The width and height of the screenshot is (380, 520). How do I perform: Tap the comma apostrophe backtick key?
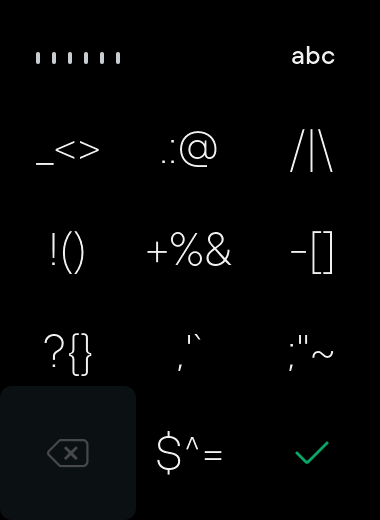click(190, 354)
